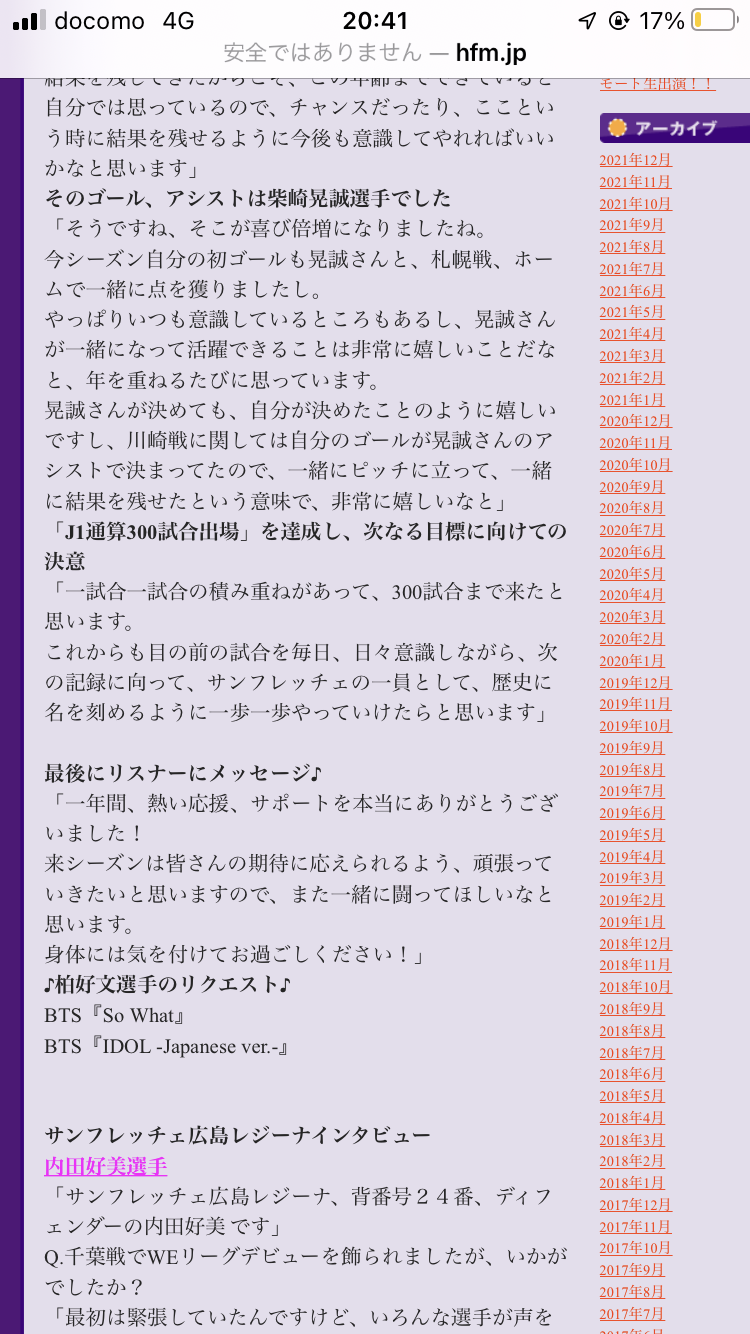Open the 2020年12月 archive
The width and height of the screenshot is (750, 1334).
(x=636, y=421)
